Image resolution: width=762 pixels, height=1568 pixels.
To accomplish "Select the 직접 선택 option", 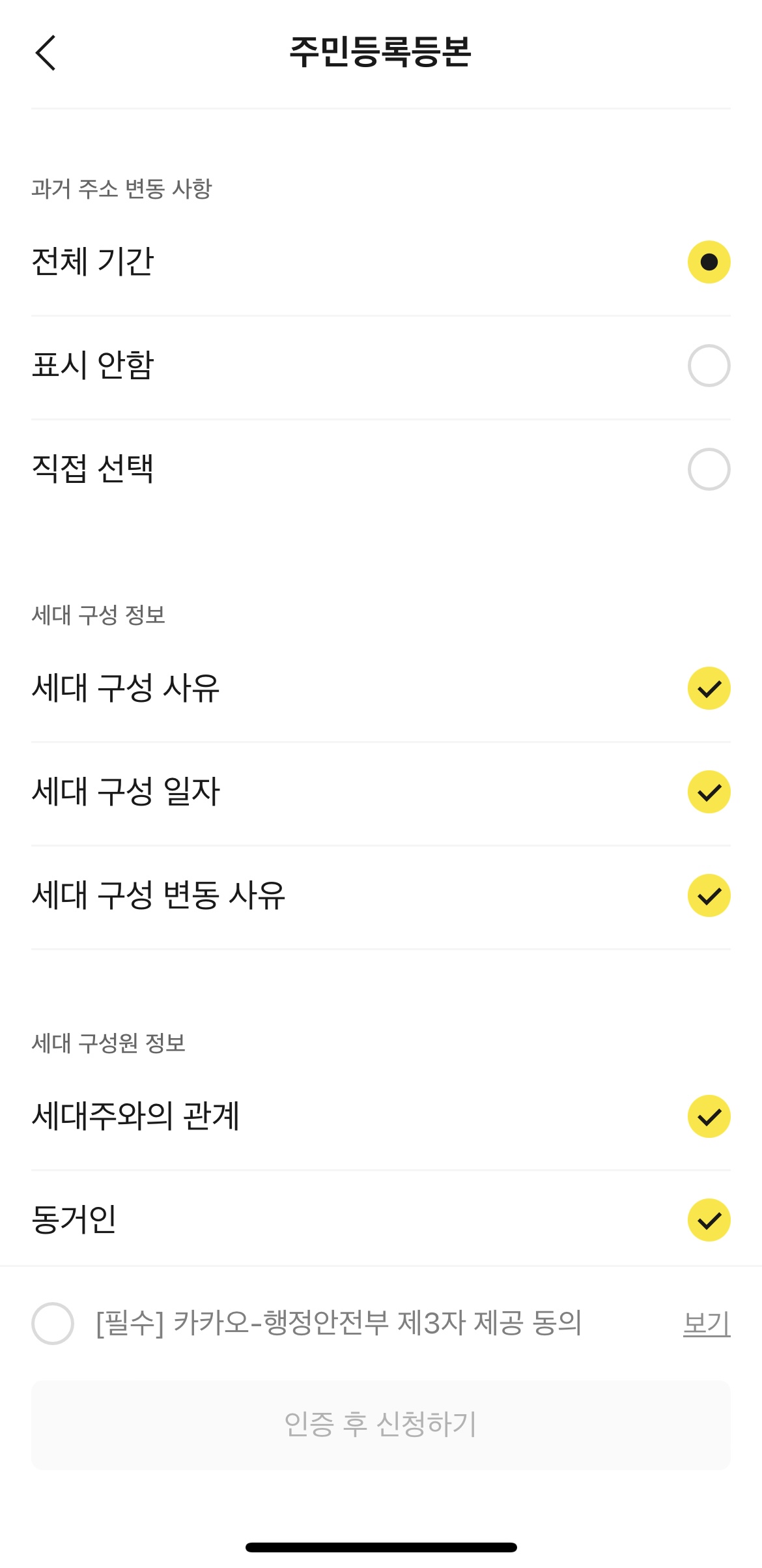I will 709,469.
